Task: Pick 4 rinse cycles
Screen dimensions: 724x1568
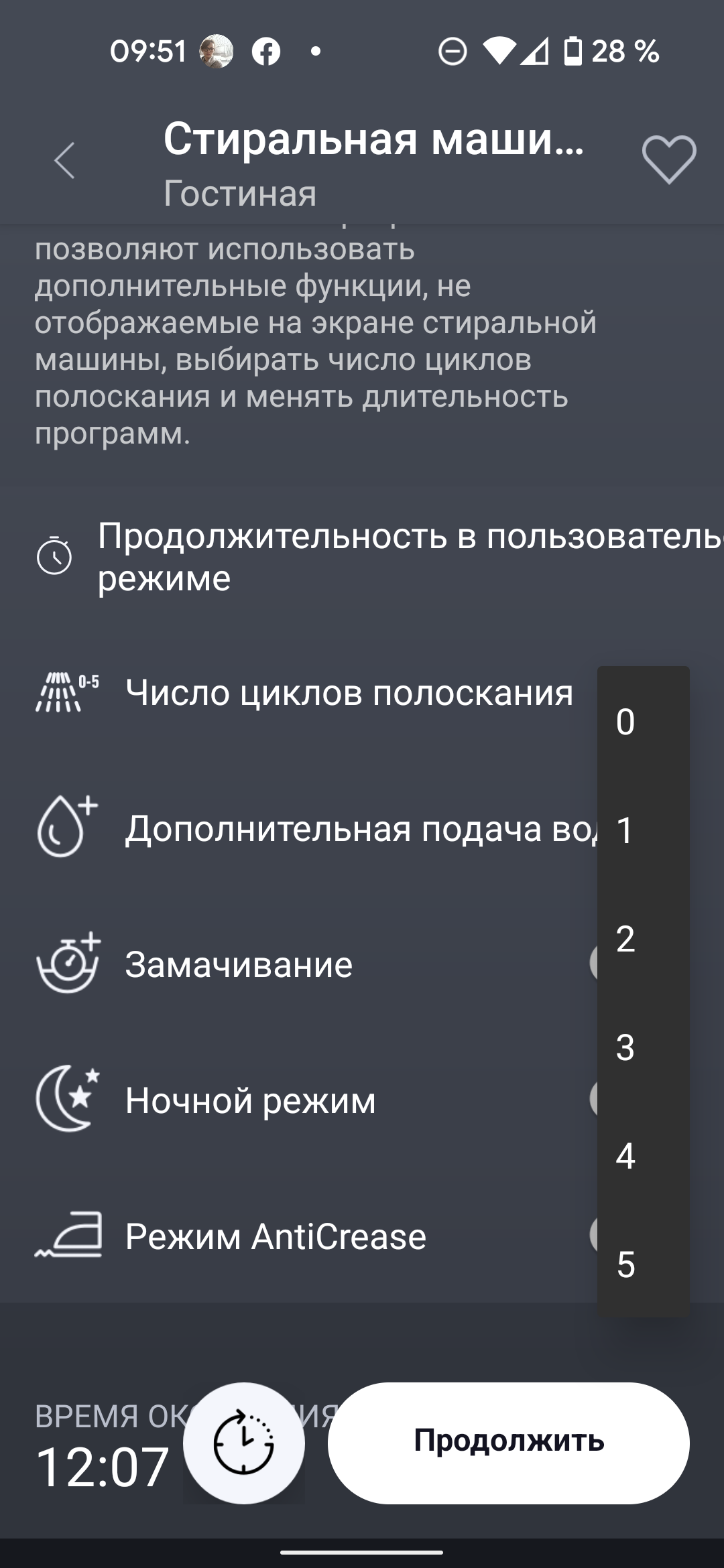Action: tap(642, 1156)
